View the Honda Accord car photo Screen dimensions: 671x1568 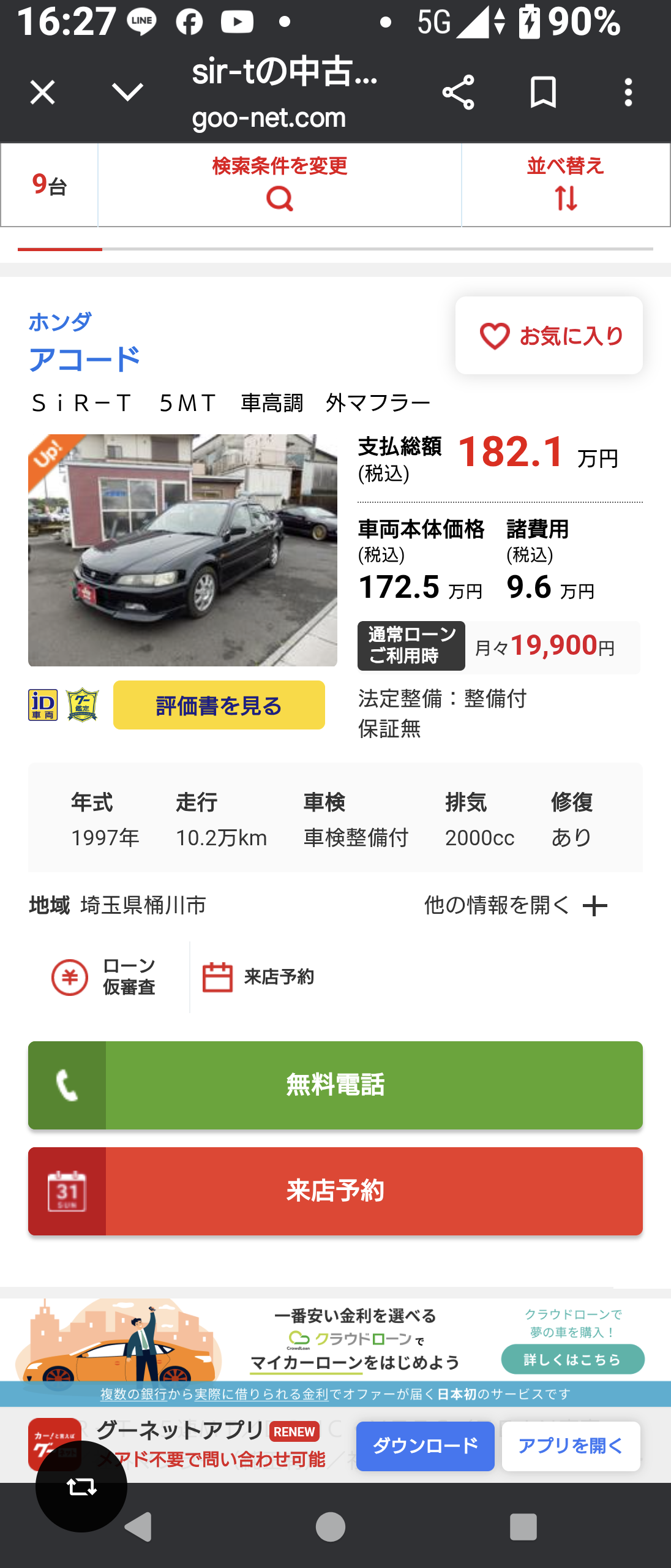[x=182, y=550]
